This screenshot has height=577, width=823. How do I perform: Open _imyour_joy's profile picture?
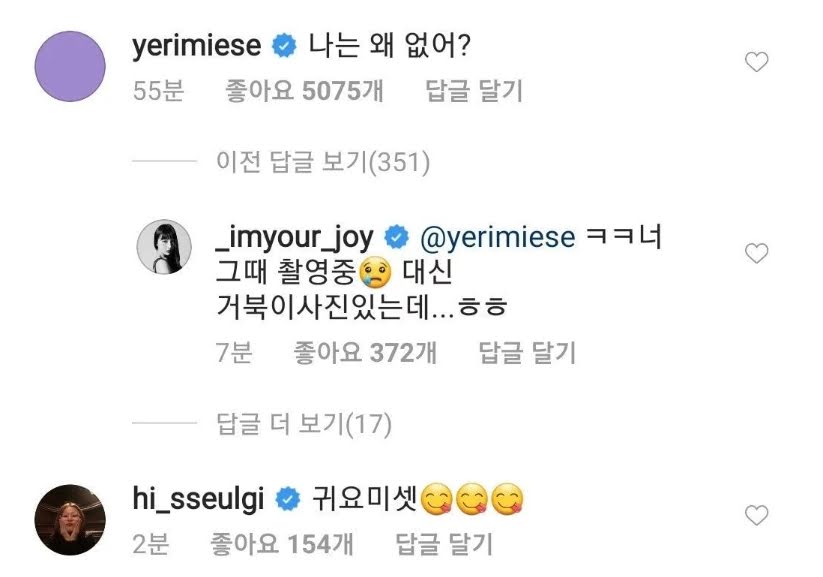tap(164, 247)
